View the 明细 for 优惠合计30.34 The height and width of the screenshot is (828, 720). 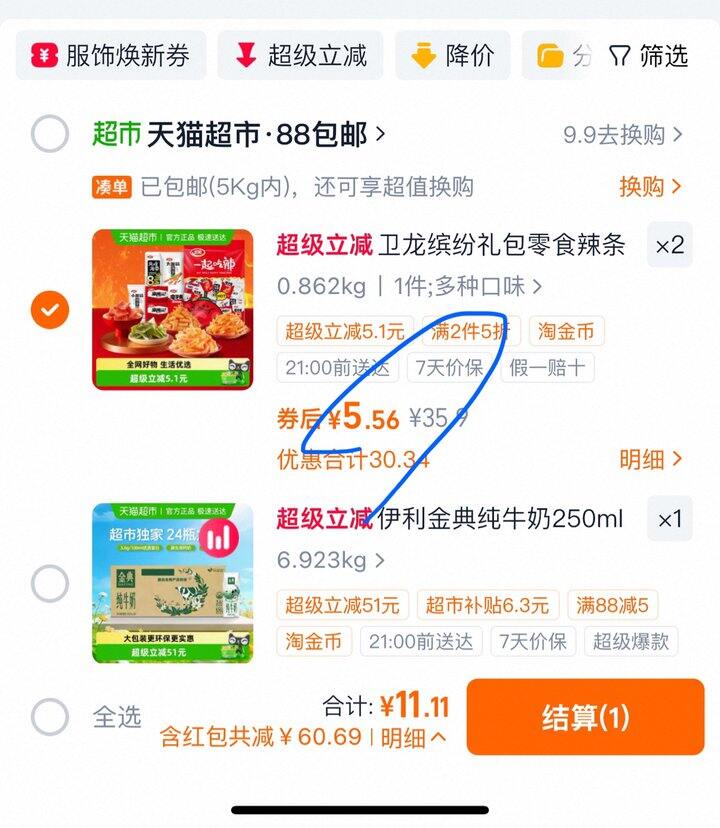pos(650,459)
